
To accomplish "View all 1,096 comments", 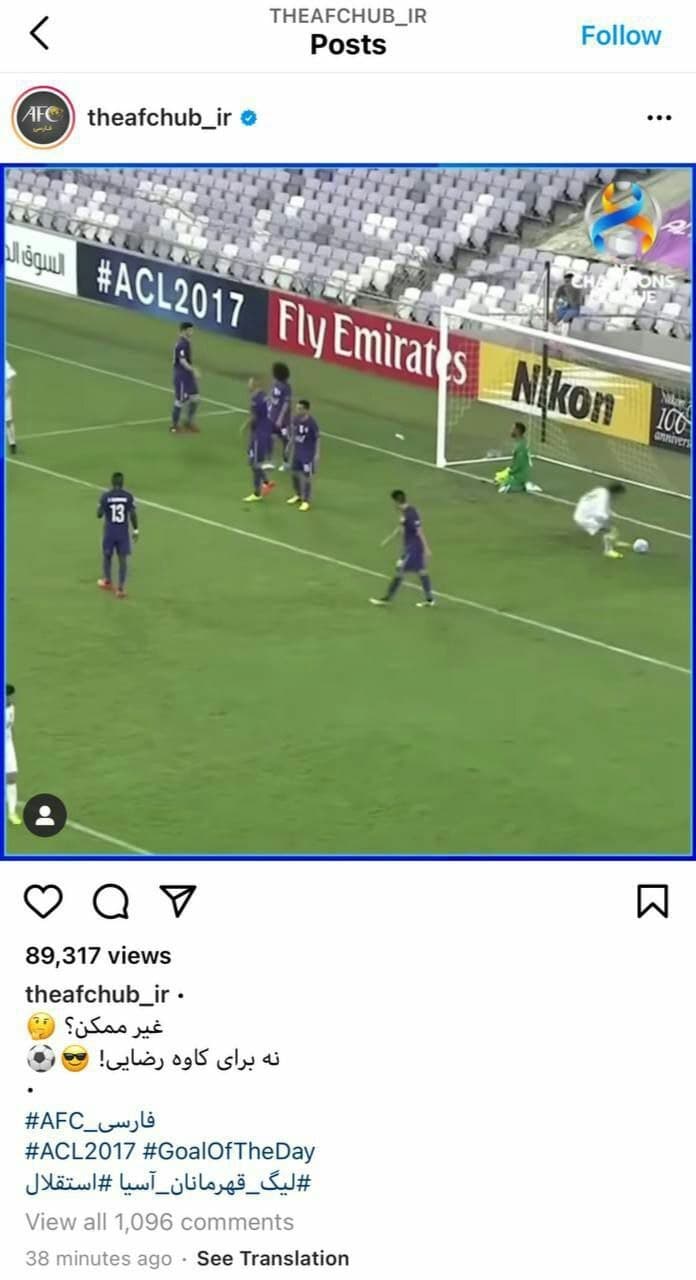I will click(160, 1222).
